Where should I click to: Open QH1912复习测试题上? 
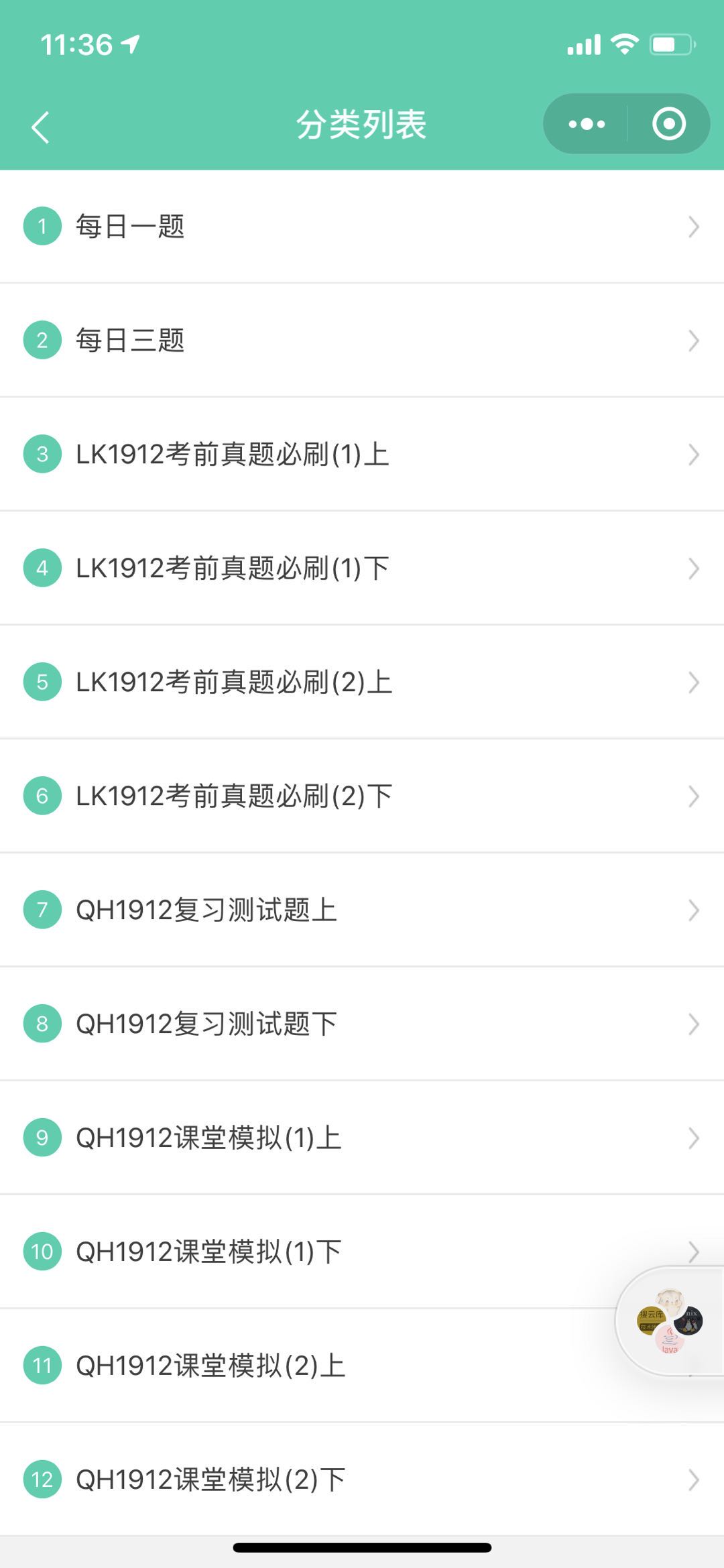point(206,910)
